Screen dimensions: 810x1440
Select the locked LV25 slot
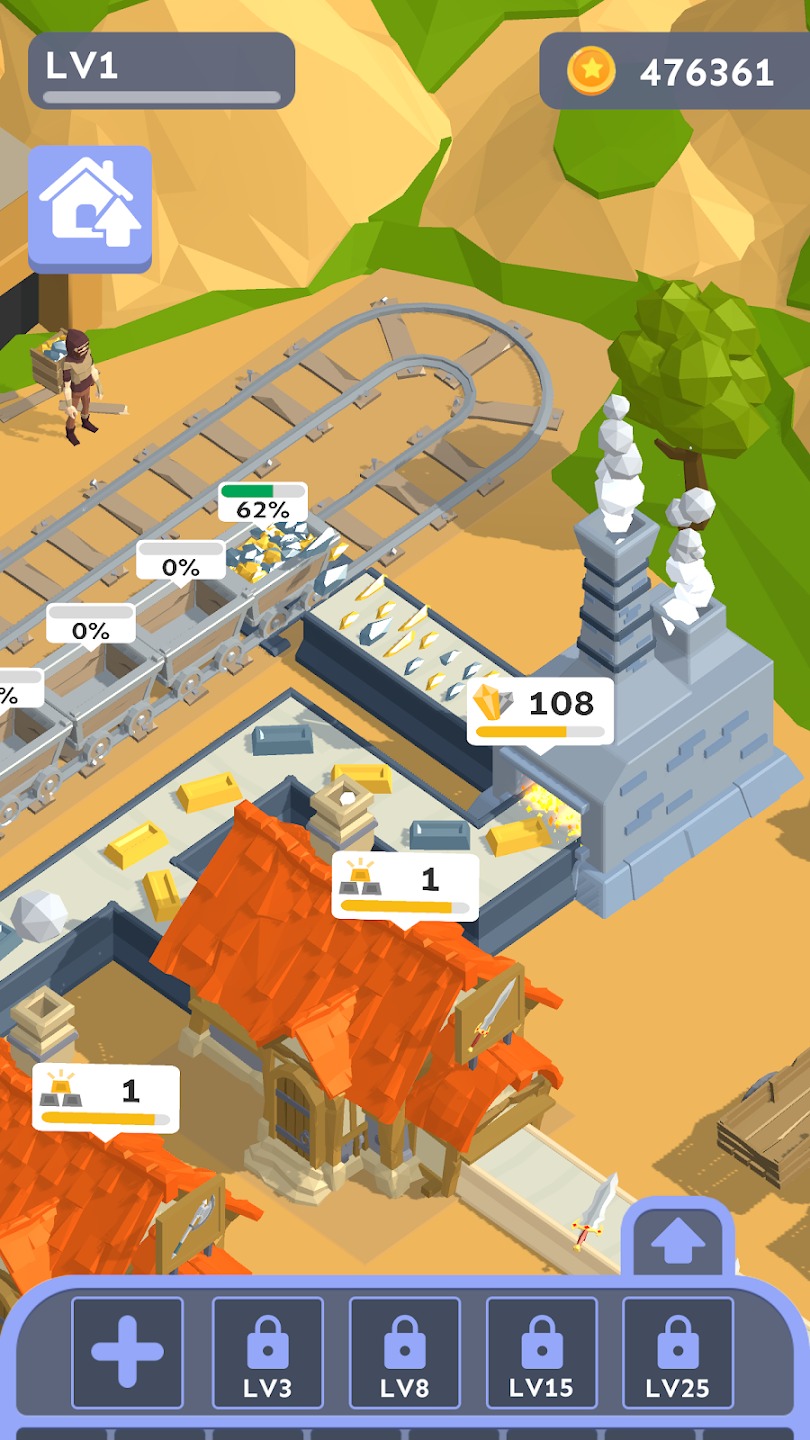pyautogui.click(x=677, y=1352)
